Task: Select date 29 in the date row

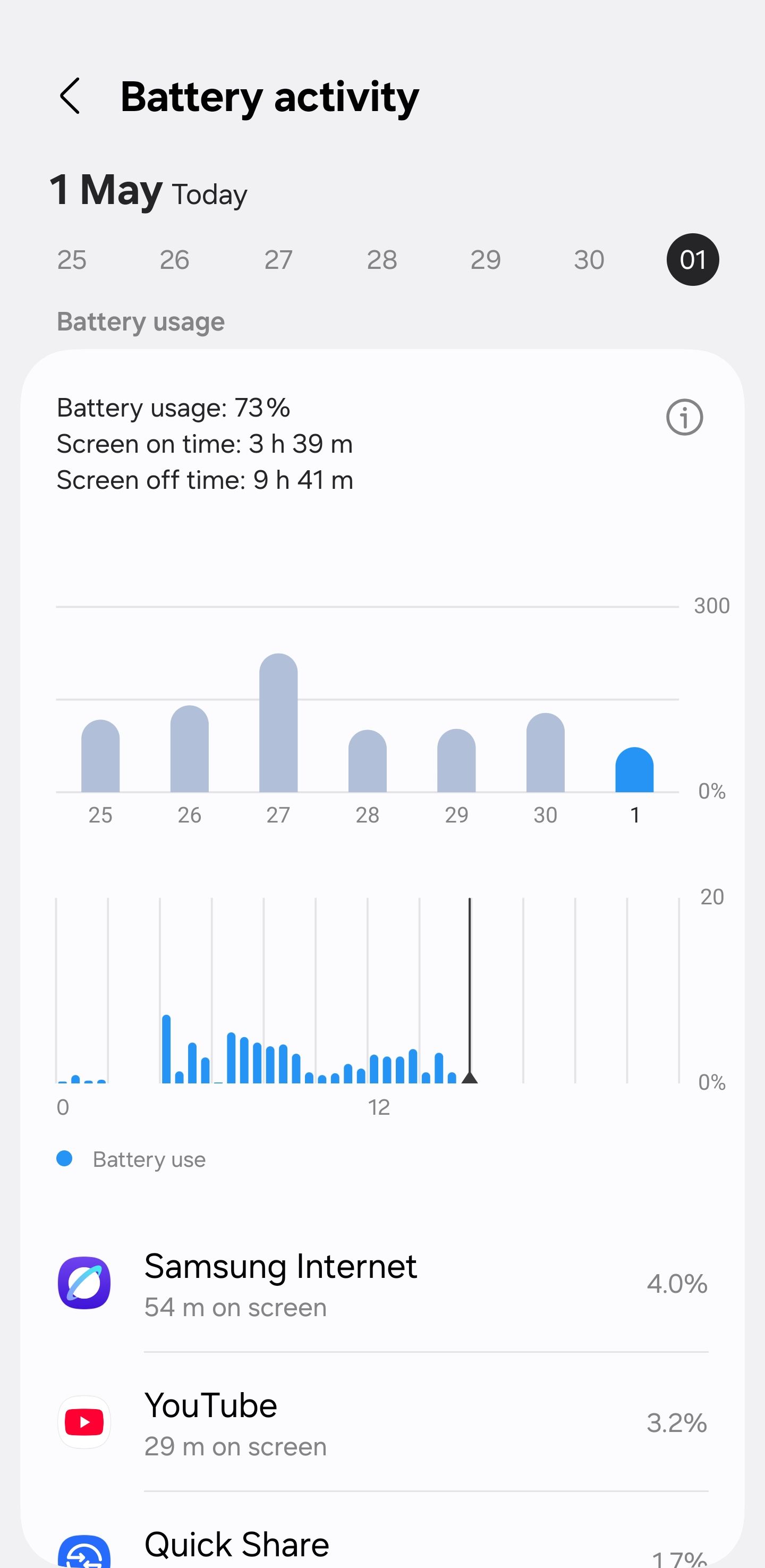Action: (x=485, y=260)
